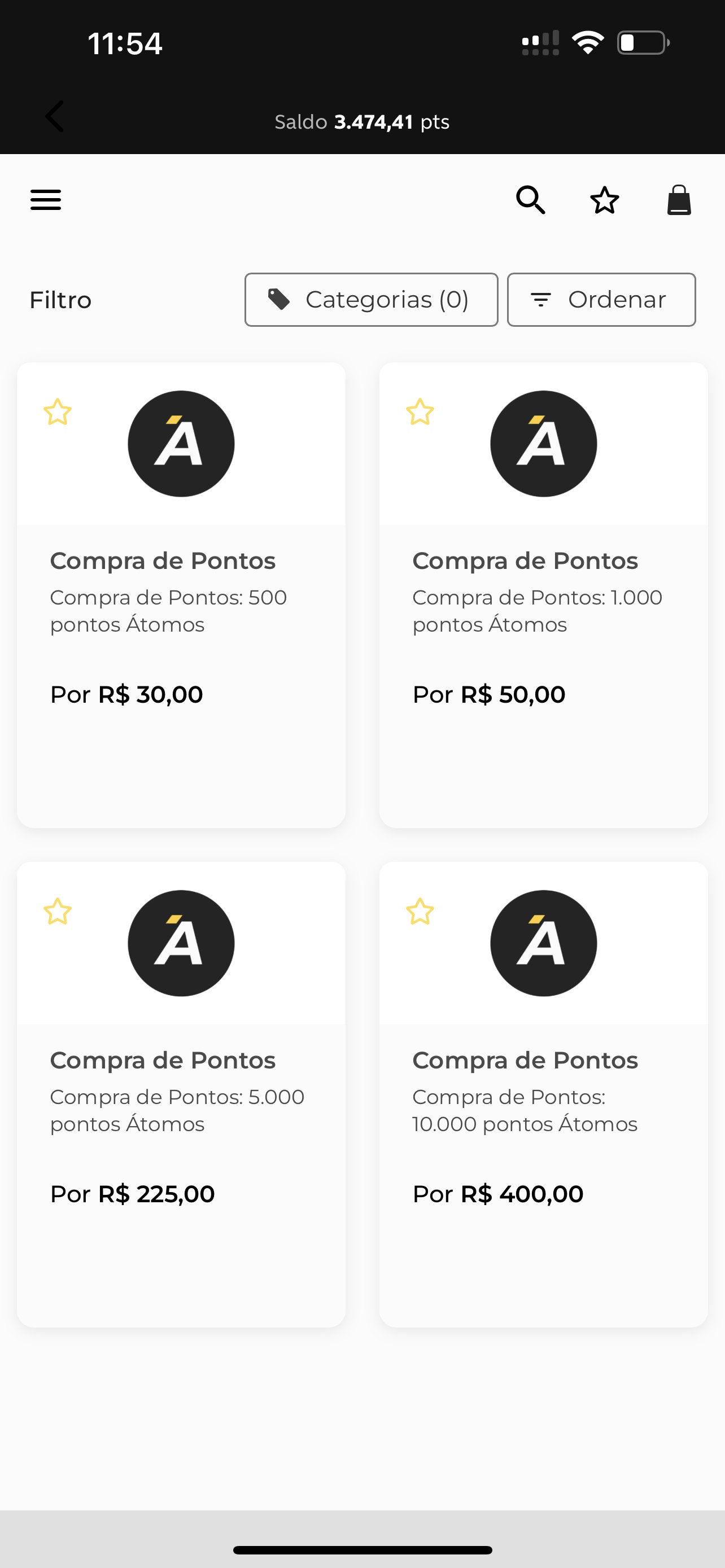Open the shopping bag
The image size is (725, 1568).
click(679, 200)
